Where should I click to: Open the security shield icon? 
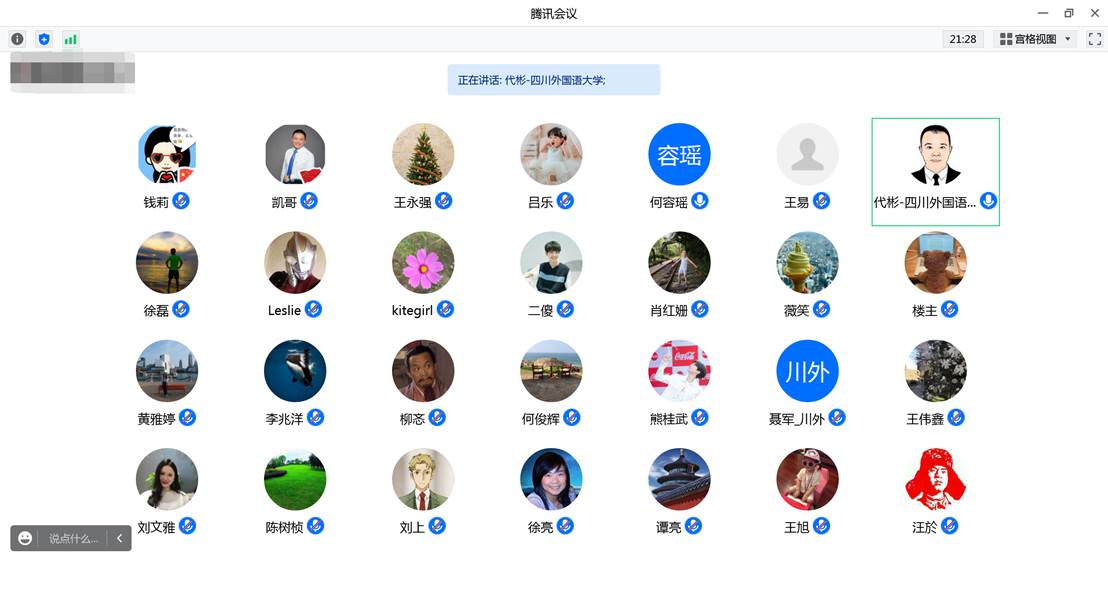pos(44,39)
